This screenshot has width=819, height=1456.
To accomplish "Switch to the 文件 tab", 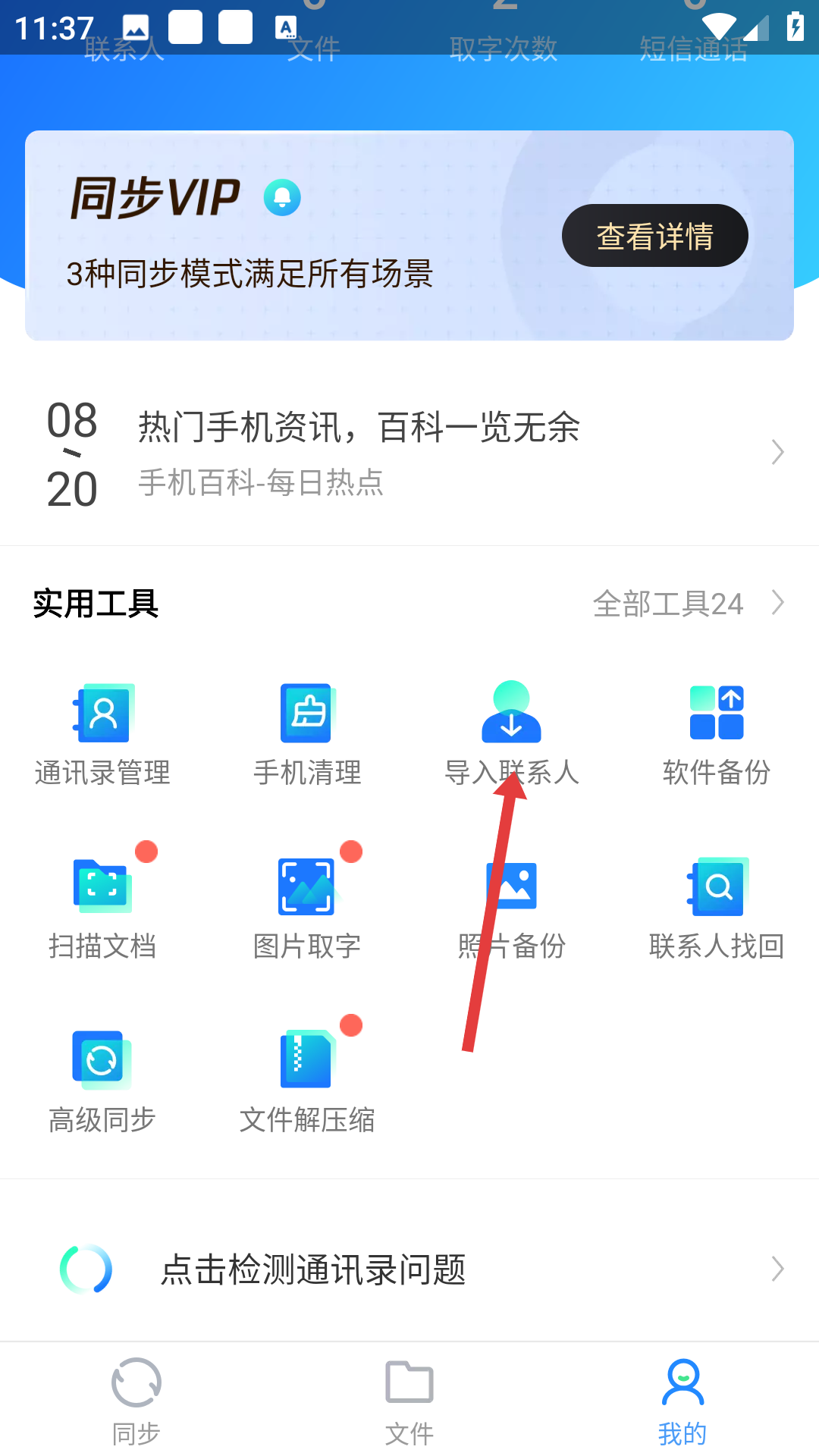I will click(x=409, y=1401).
